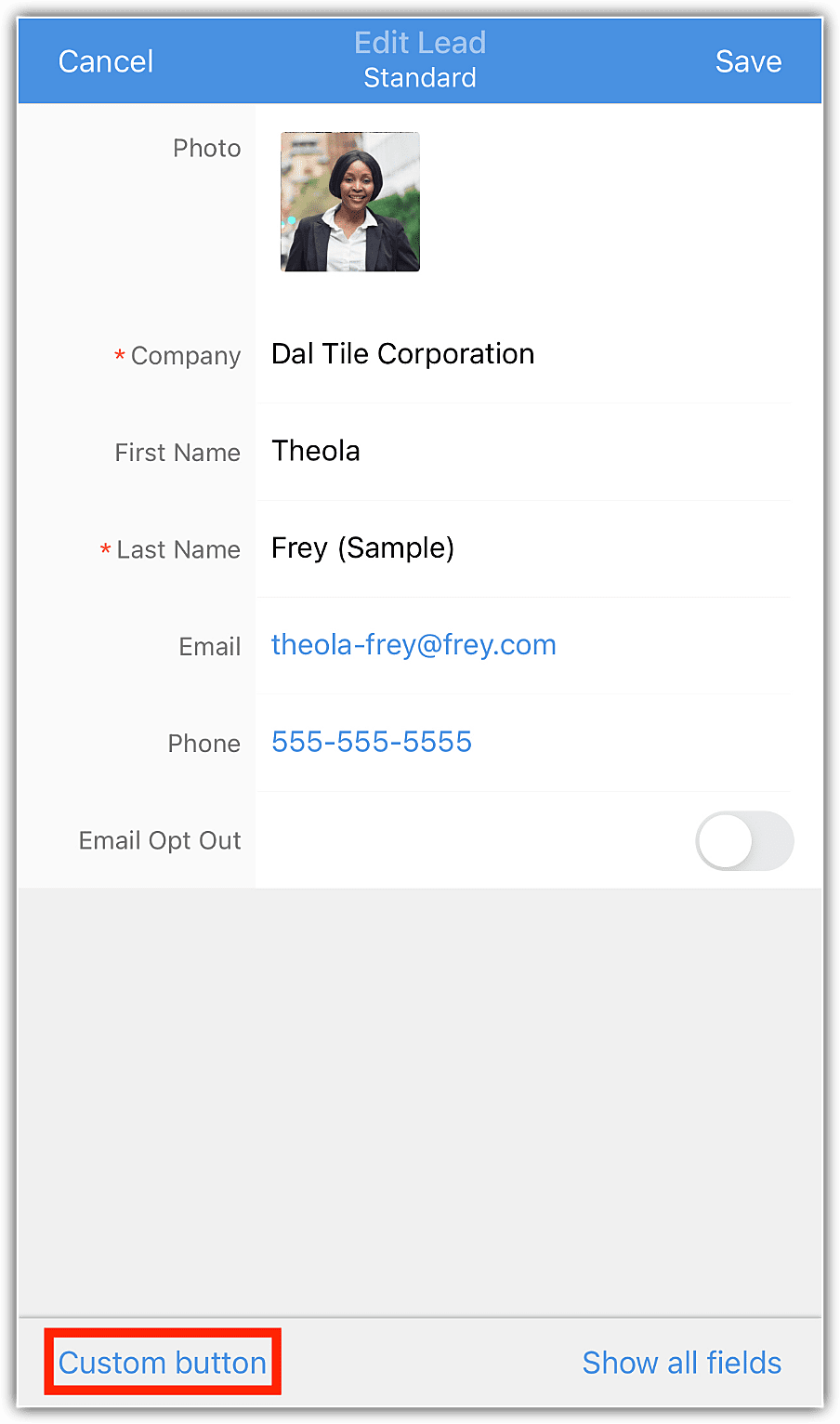Change the lead's profile photo
Image resolution: width=840 pixels, height=1424 pixels.
tap(350, 202)
